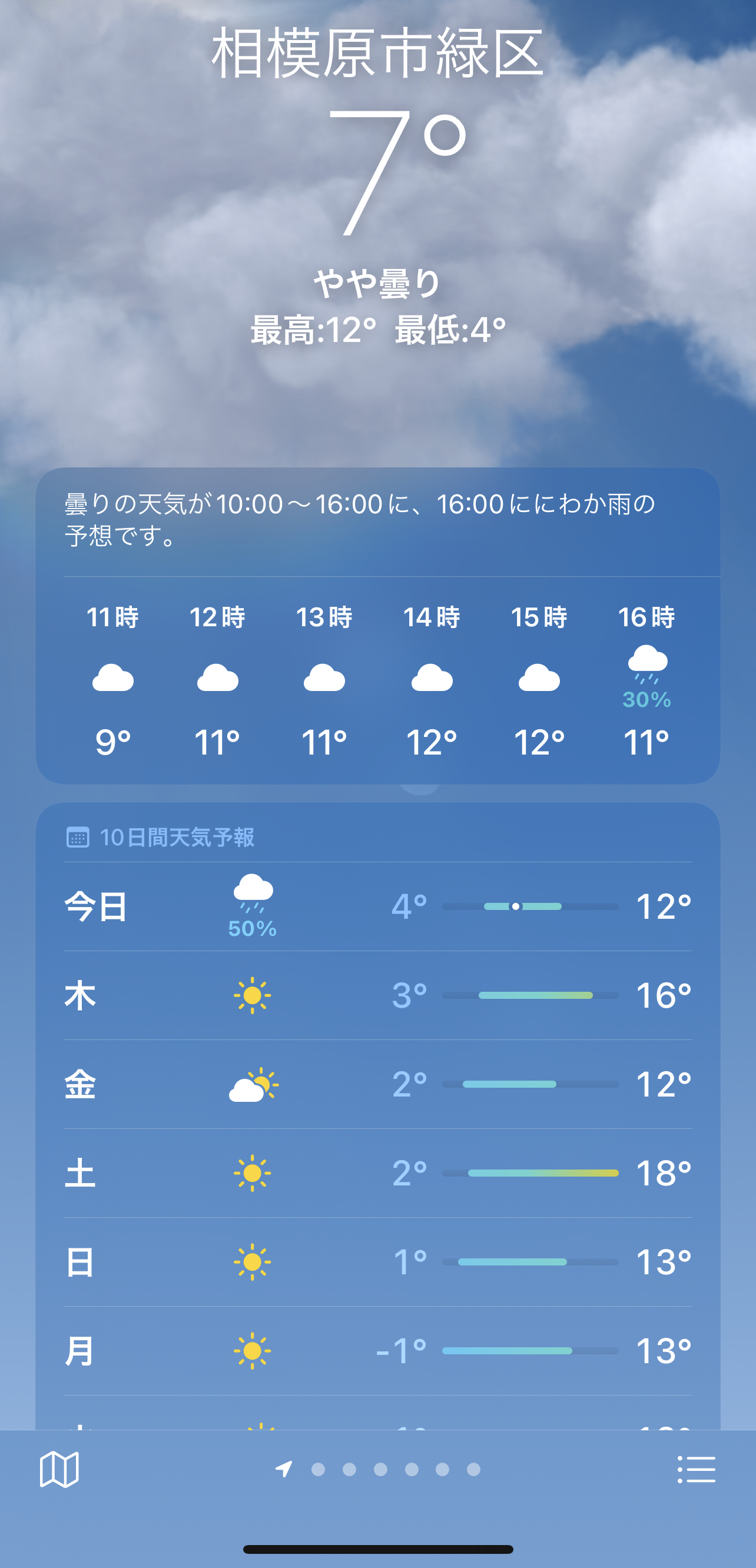The width and height of the screenshot is (756, 1568).
Task: Open Saturday (土) forecast row
Action: click(x=377, y=1173)
